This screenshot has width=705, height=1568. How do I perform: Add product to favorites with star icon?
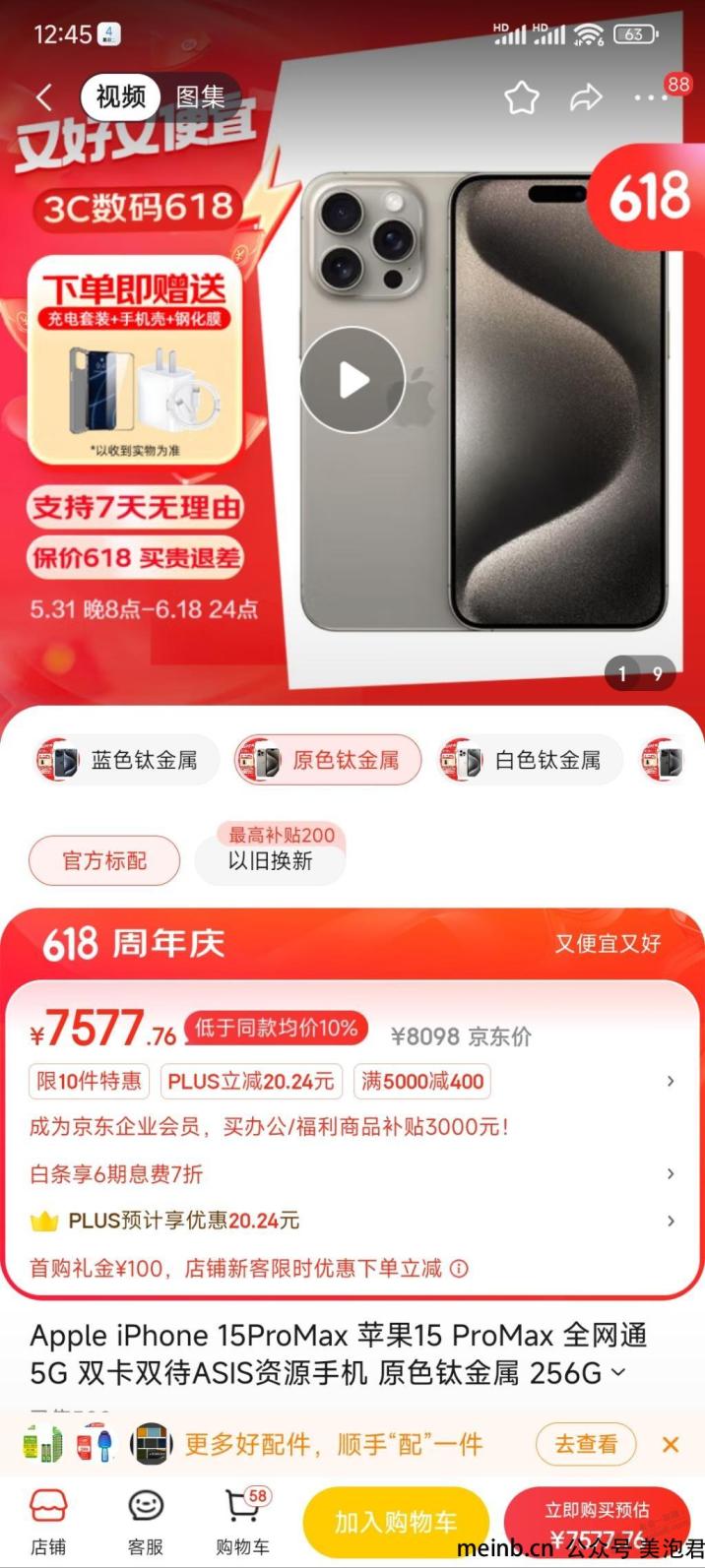click(521, 97)
